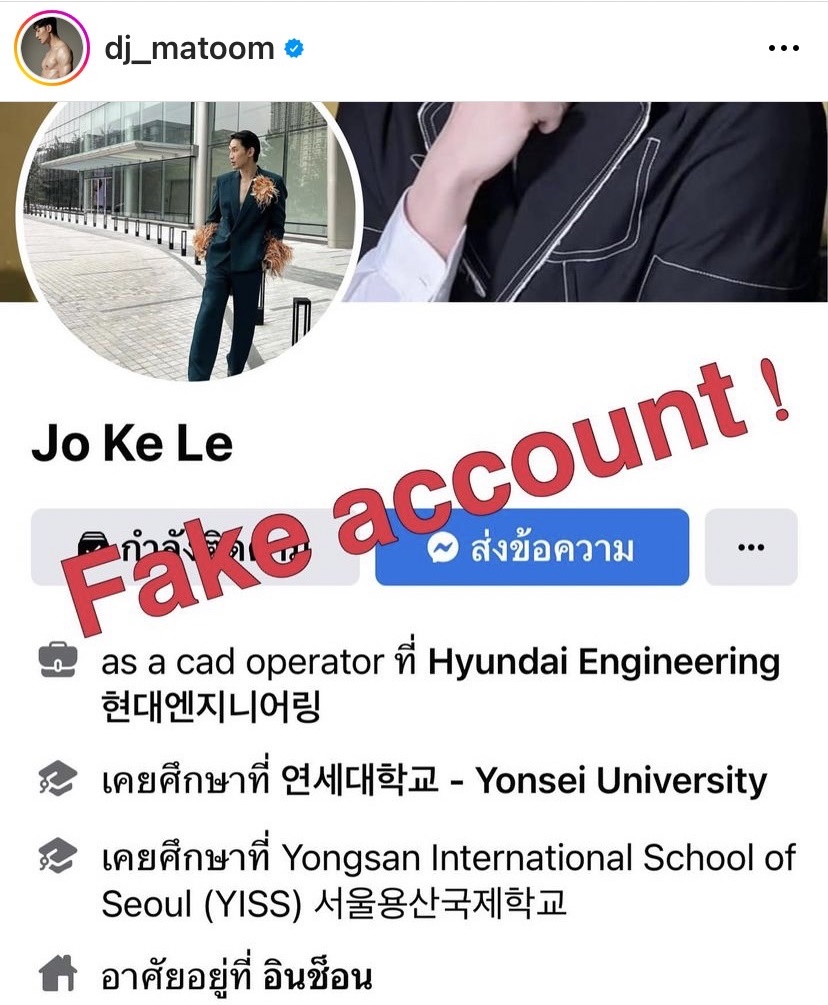This screenshot has height=1005, width=828.
Task: Open the post's overflow menu
Action: pos(784,48)
